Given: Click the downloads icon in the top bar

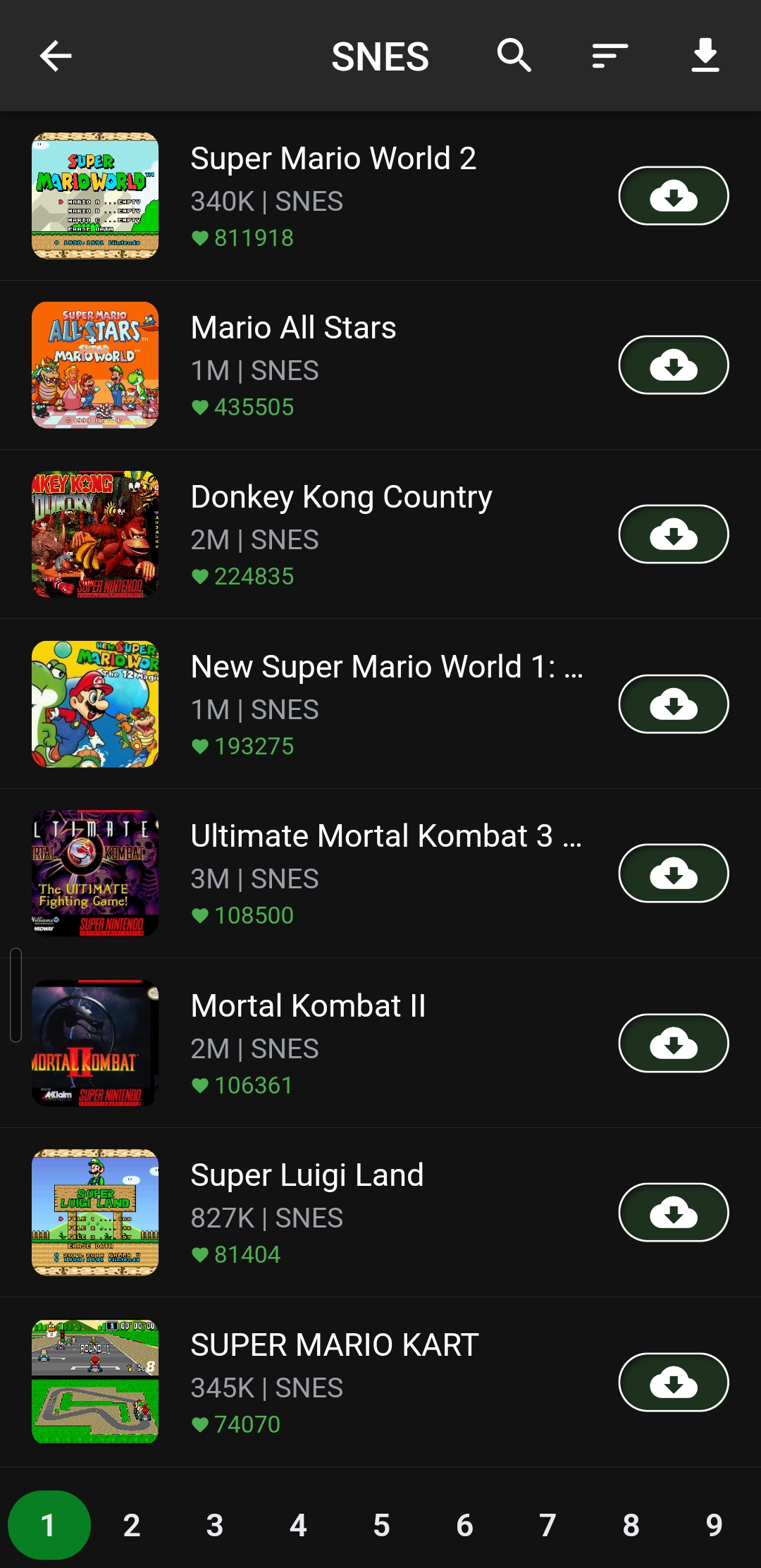Looking at the screenshot, I should coord(704,56).
